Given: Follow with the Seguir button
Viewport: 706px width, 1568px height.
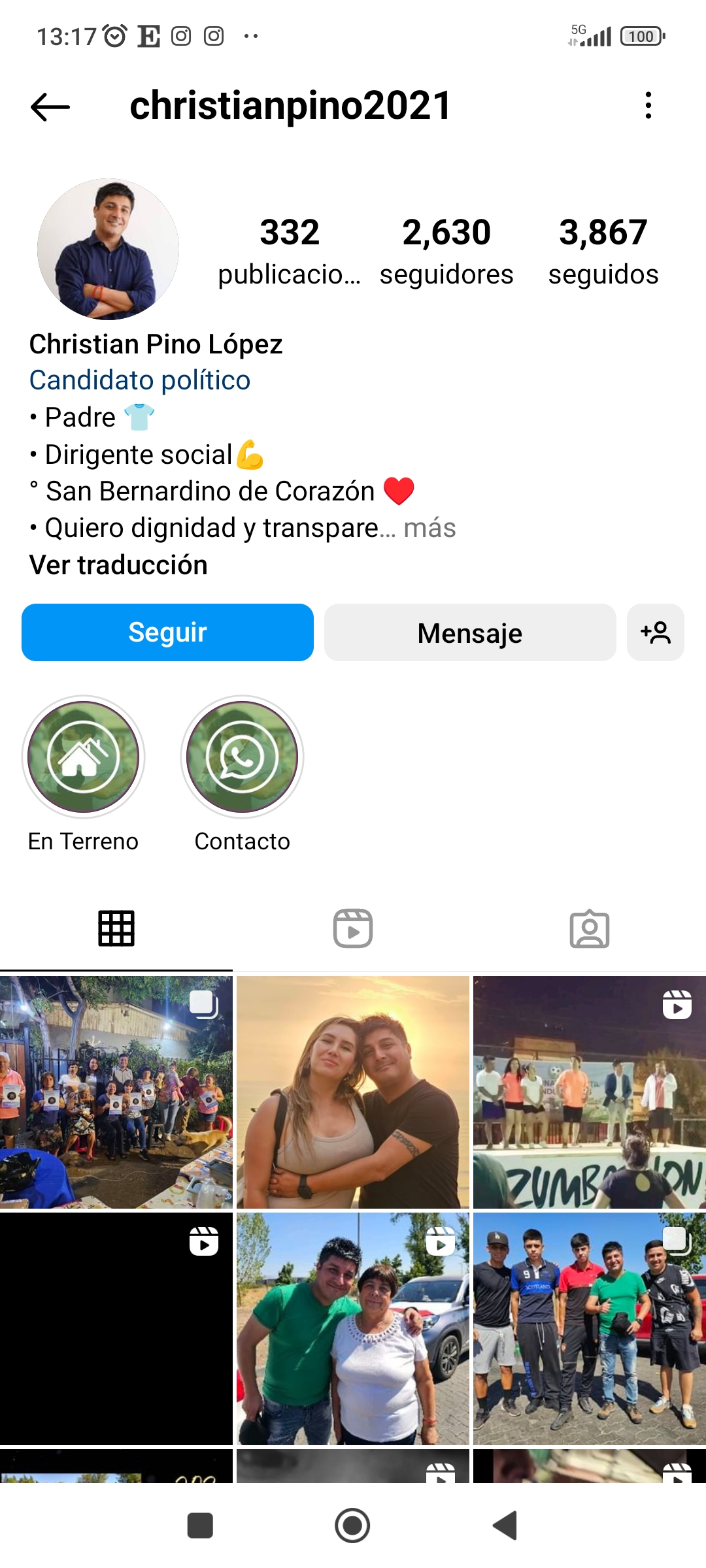Looking at the screenshot, I should [x=167, y=632].
